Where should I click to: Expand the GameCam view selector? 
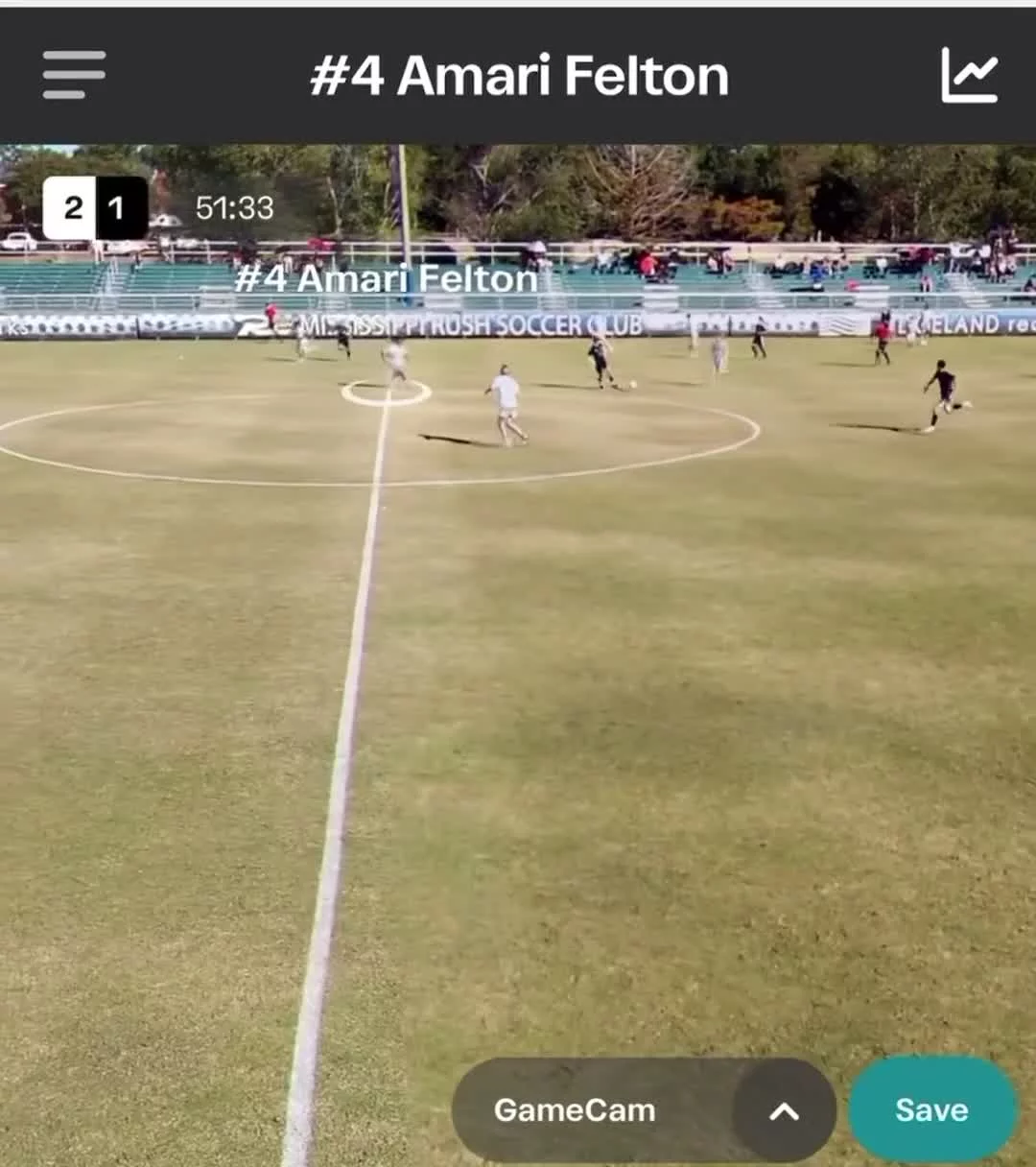coord(784,1110)
